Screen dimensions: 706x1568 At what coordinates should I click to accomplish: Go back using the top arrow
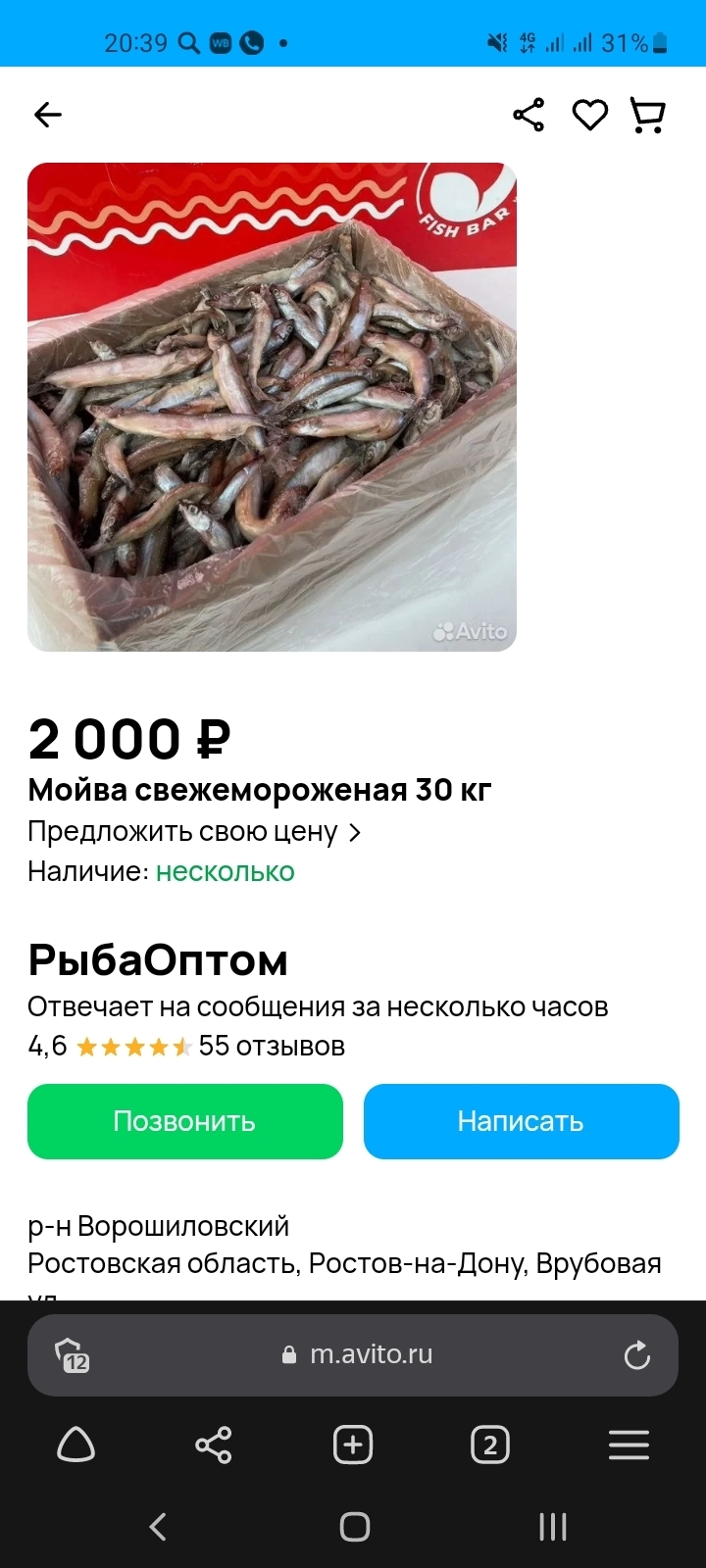(x=47, y=116)
